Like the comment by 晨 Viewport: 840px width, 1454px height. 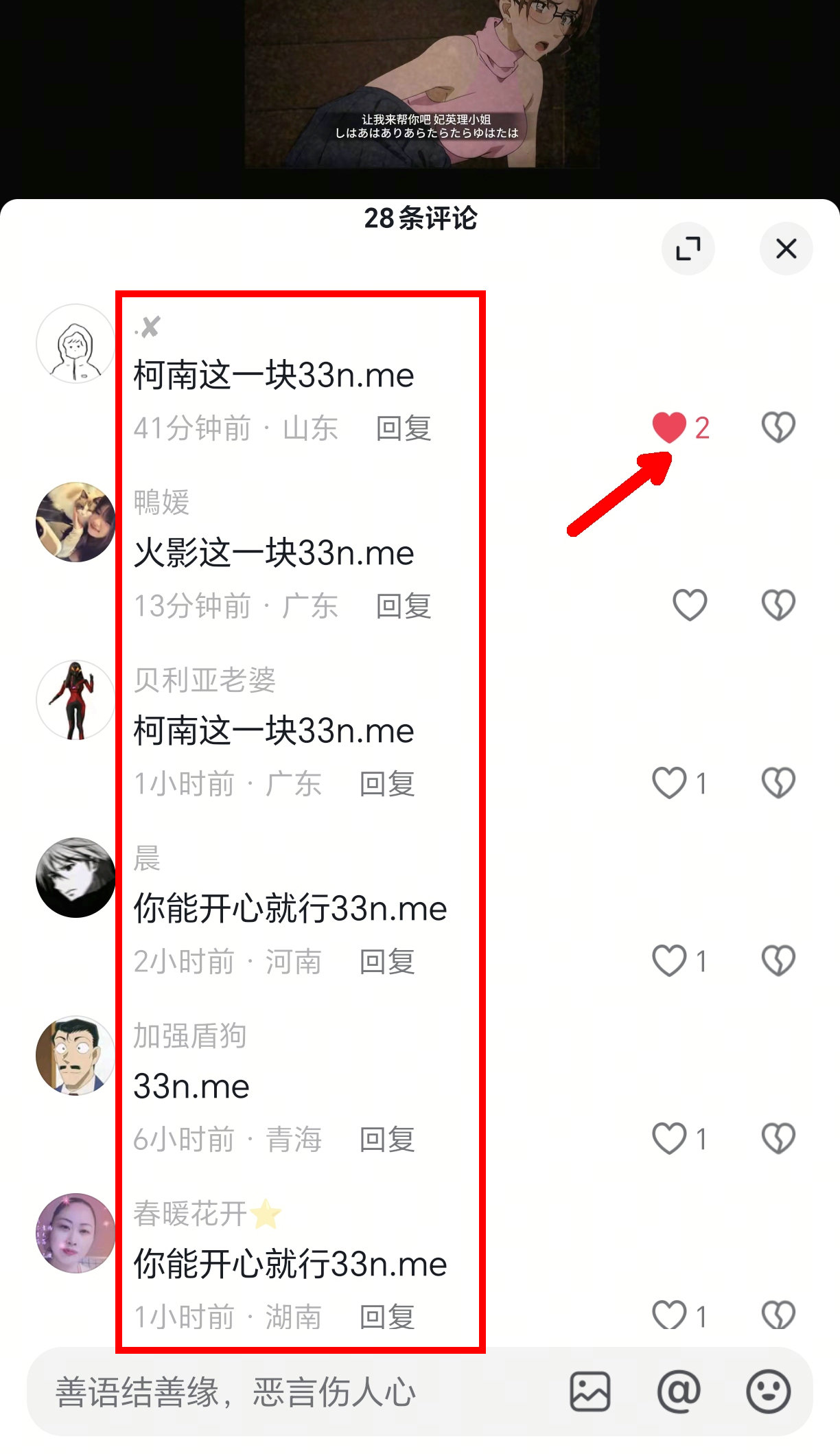[x=669, y=960]
